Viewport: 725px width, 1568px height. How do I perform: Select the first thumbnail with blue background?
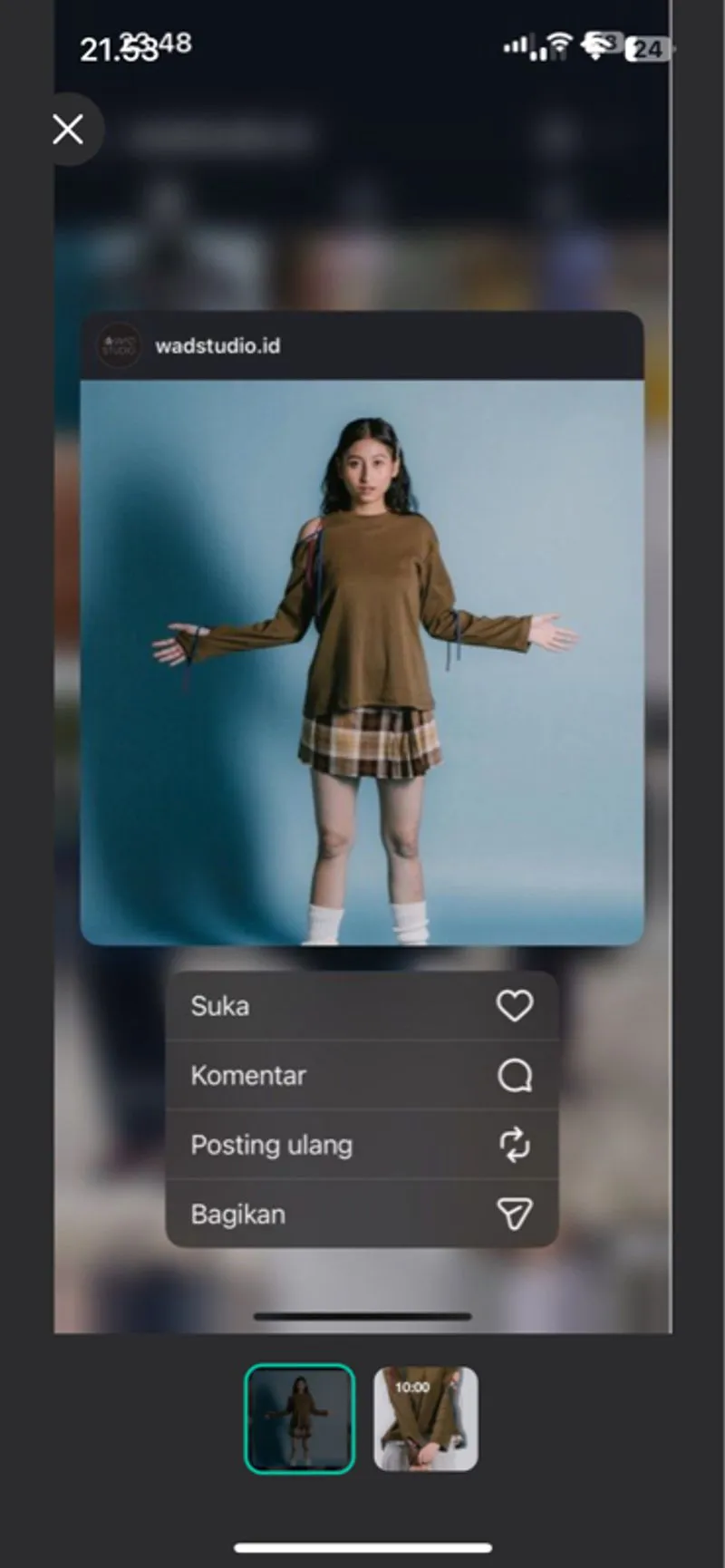[x=299, y=1418]
